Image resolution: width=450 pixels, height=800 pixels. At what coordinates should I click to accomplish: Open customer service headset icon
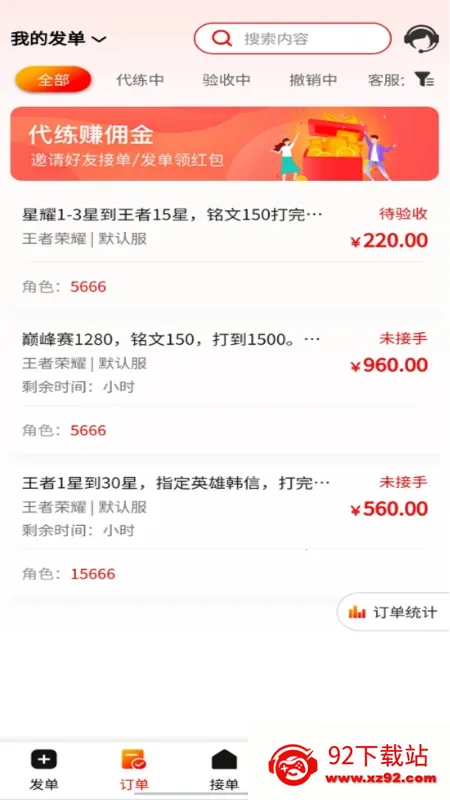421,39
